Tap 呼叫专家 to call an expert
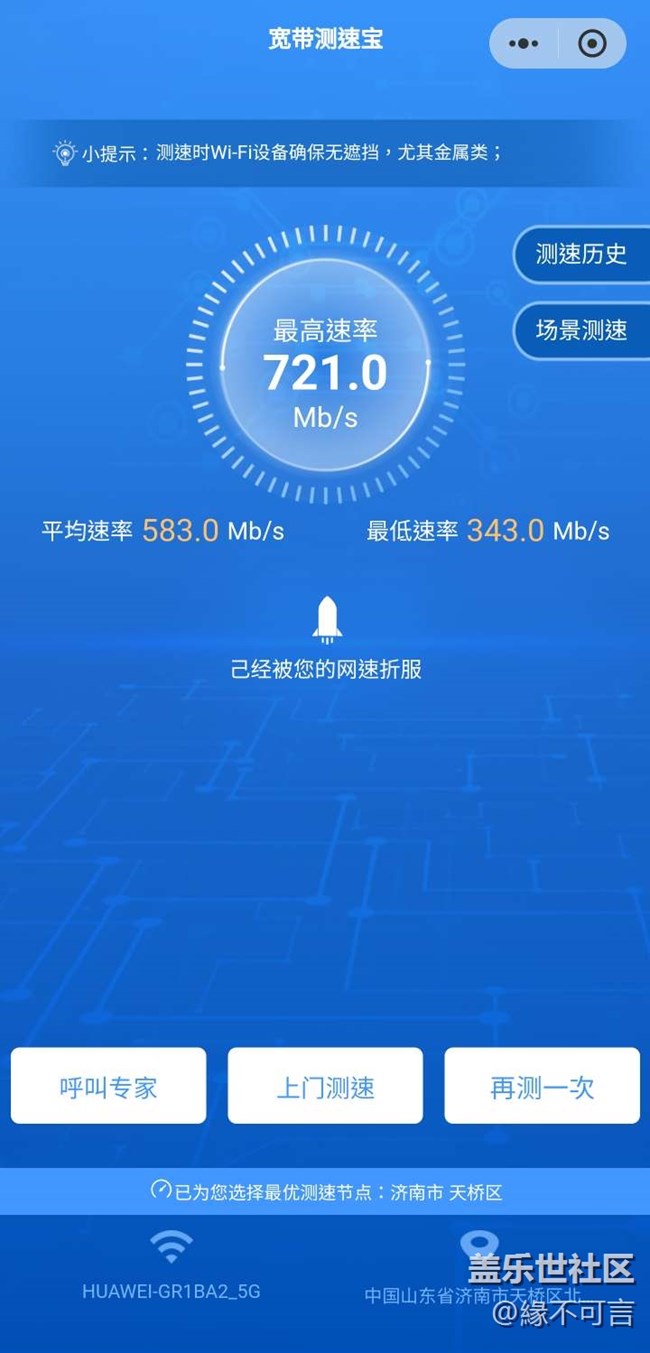The width and height of the screenshot is (650, 1353). pyautogui.click(x=108, y=1086)
